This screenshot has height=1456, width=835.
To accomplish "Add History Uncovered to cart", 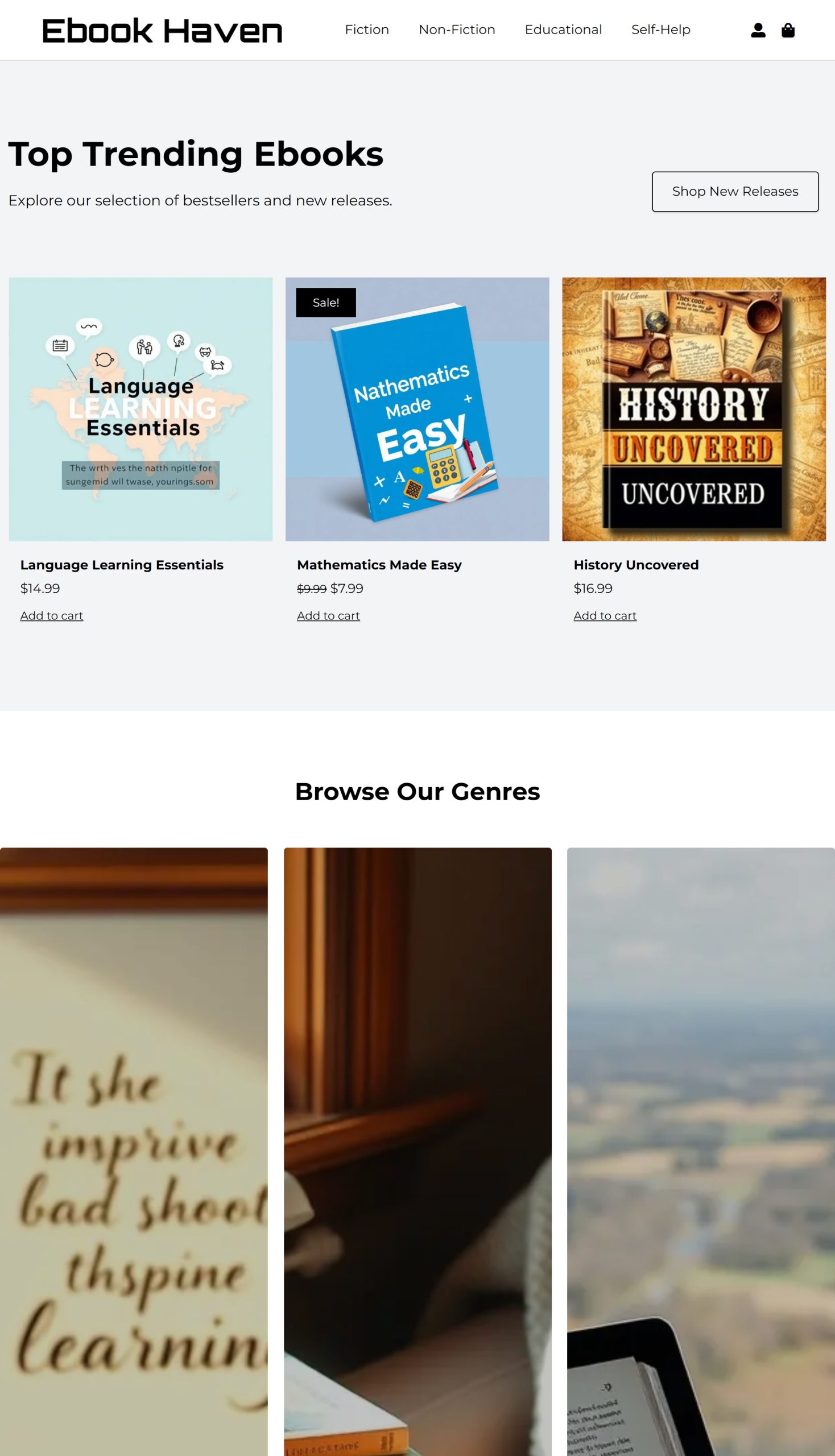I will (x=605, y=615).
